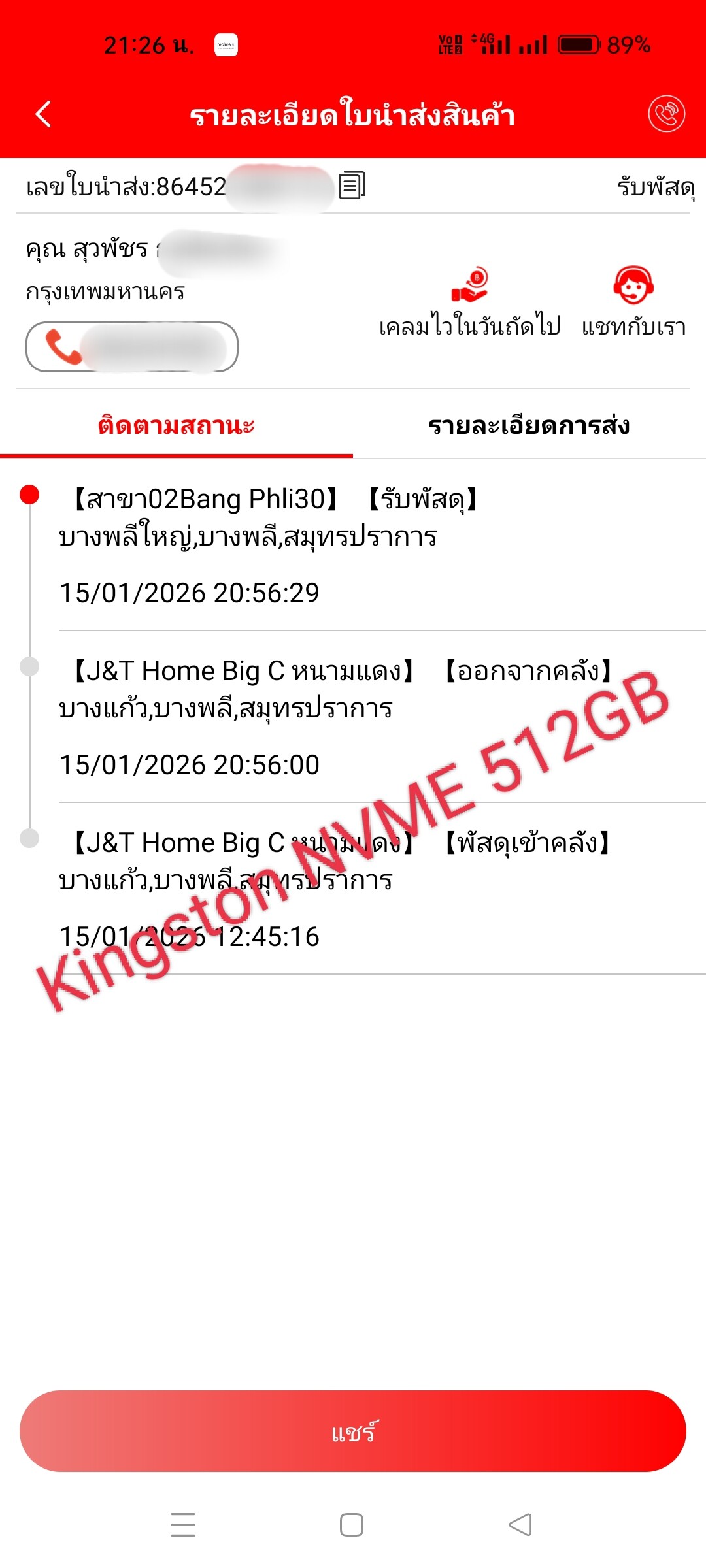The height and width of the screenshot is (1568, 706).
Task: Switch to ติดตามสถานะ tab
Action: coord(176,425)
